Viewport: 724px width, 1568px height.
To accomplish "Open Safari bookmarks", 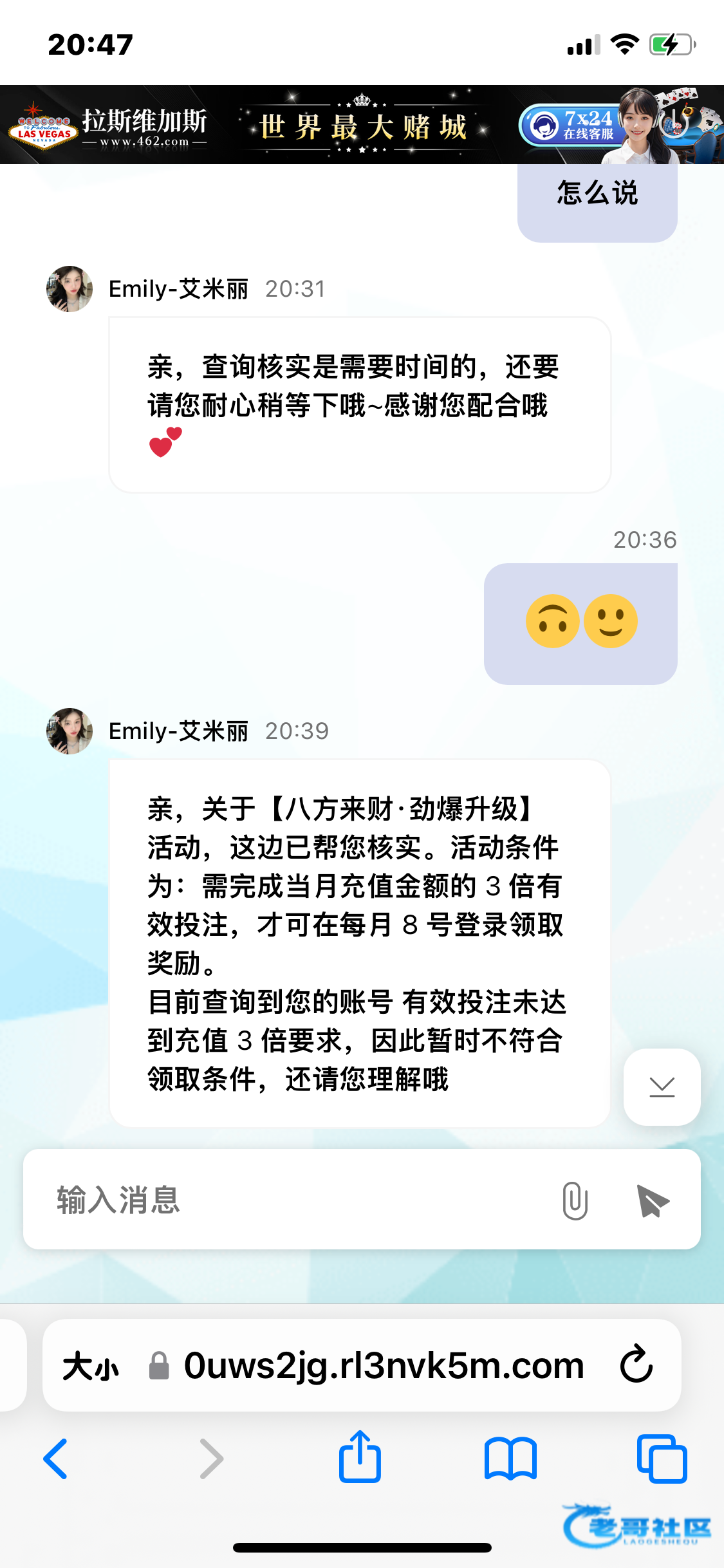I will 510,1459.
